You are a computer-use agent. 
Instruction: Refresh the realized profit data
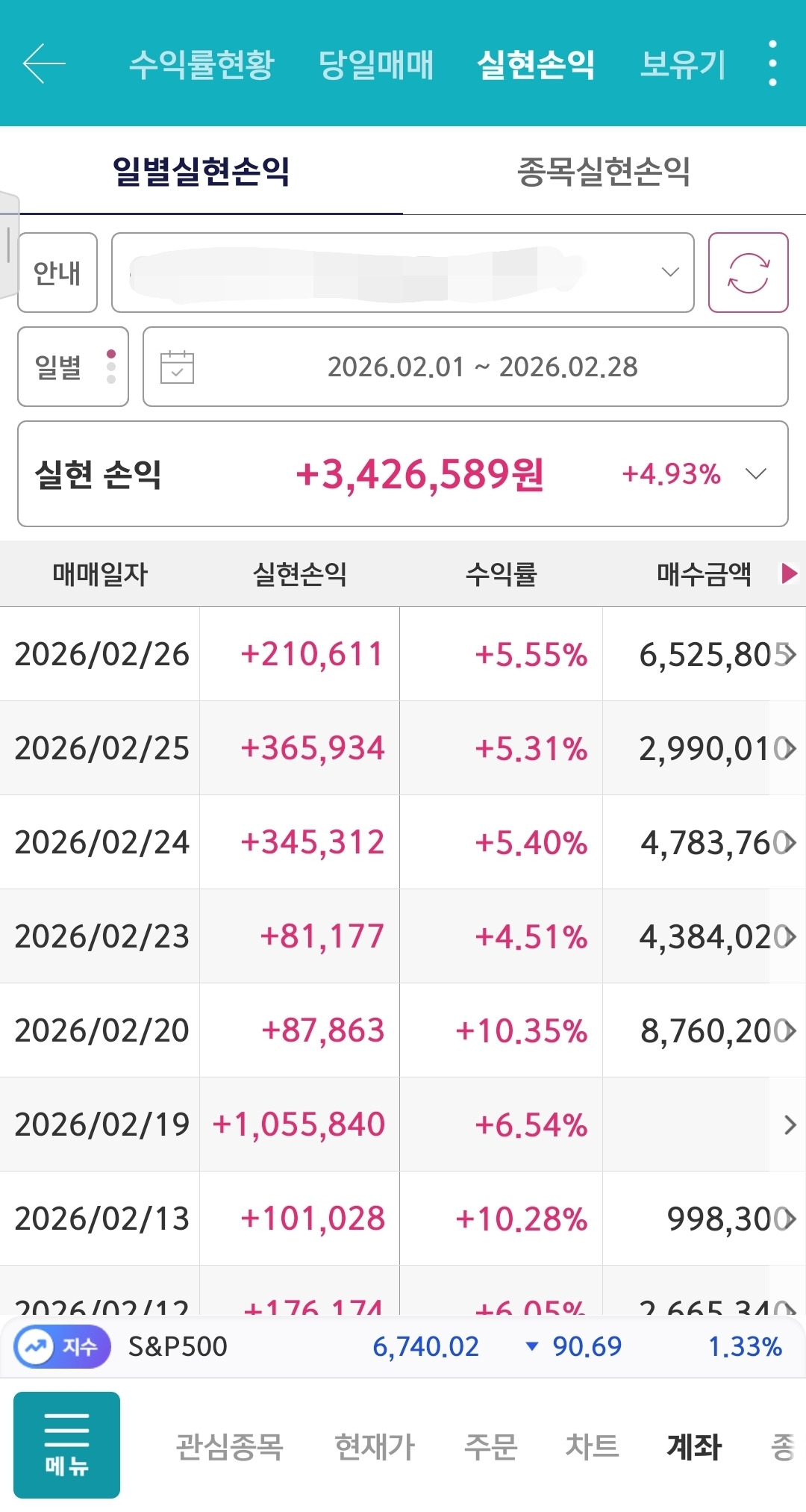point(748,273)
